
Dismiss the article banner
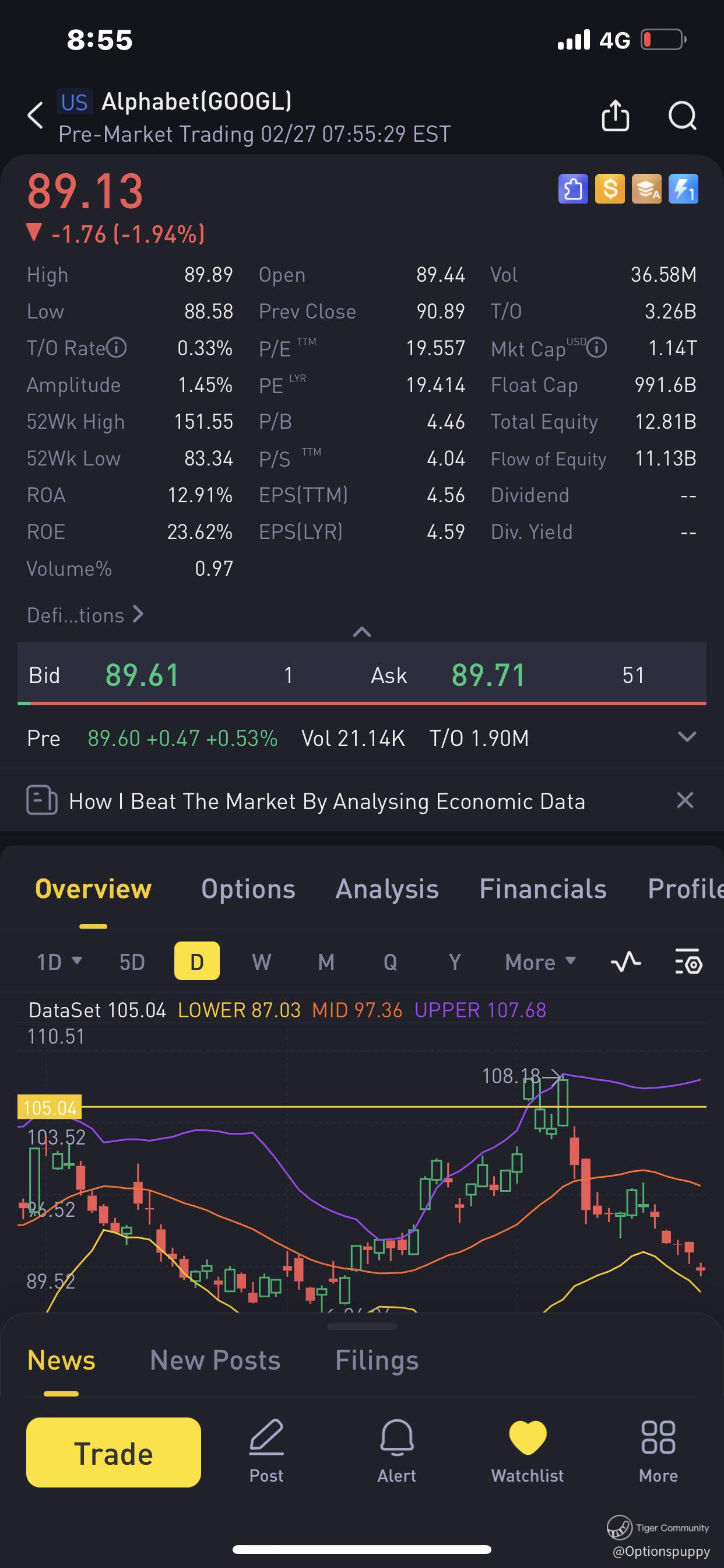pyautogui.click(x=685, y=800)
